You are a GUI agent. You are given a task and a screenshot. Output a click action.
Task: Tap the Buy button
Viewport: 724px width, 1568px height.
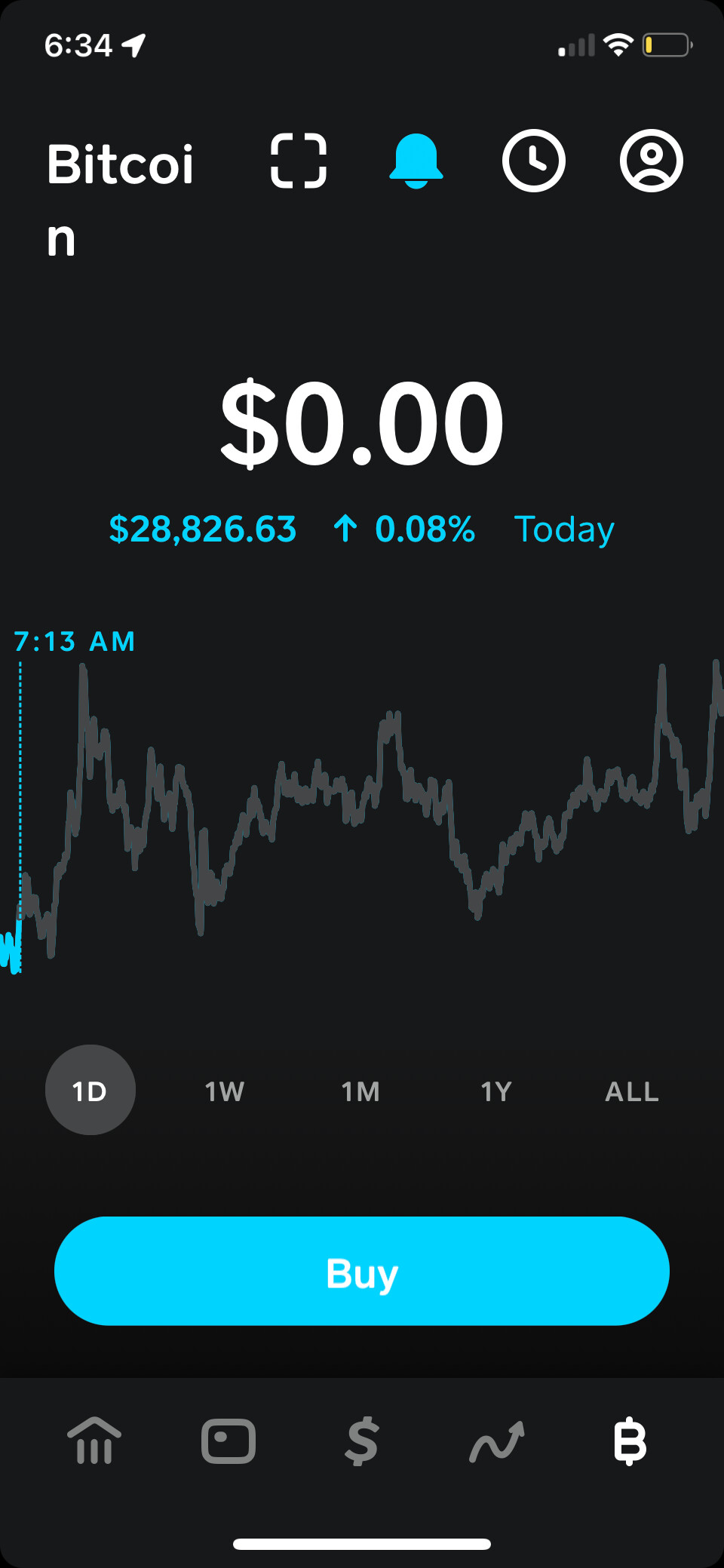click(x=362, y=1271)
